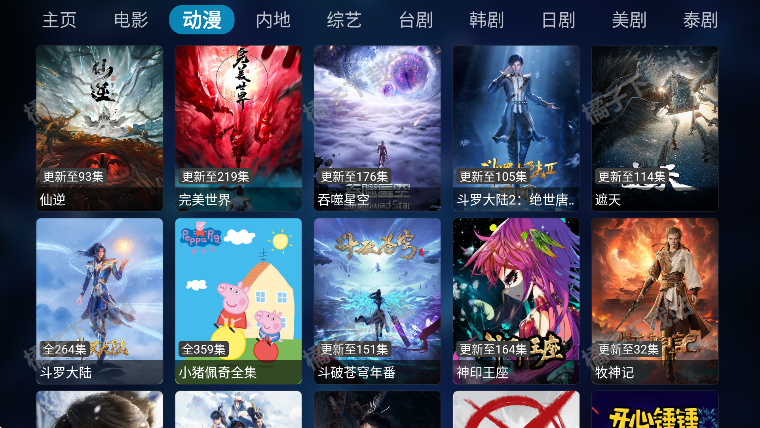Open the 神印王座 card
This screenshot has height=428, width=760.
[516, 300]
